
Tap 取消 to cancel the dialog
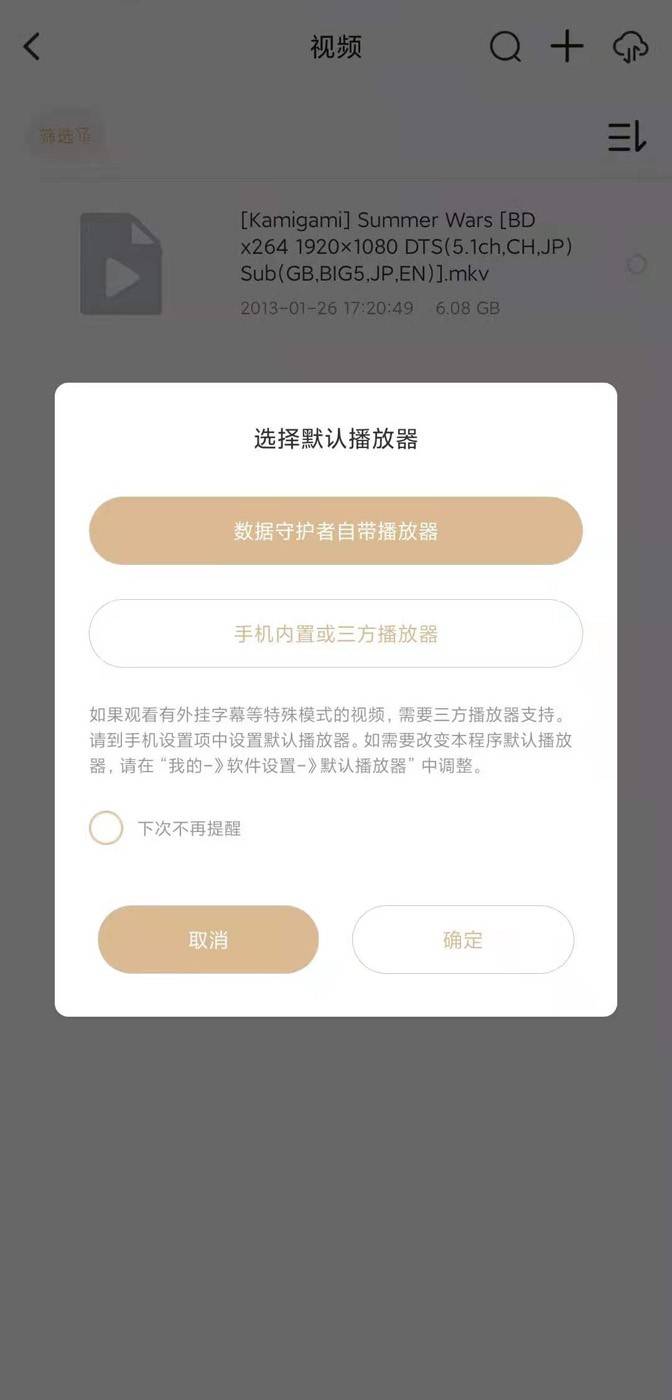click(x=208, y=940)
